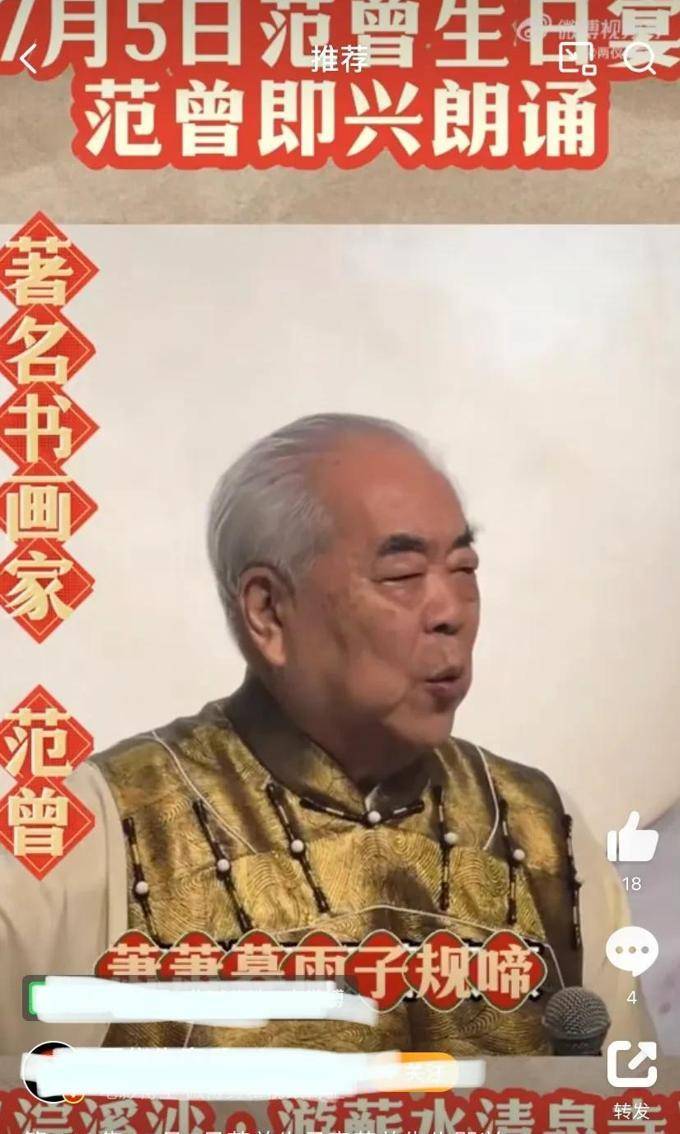
Task: Like this video with the thumbs-up
Action: (632, 838)
